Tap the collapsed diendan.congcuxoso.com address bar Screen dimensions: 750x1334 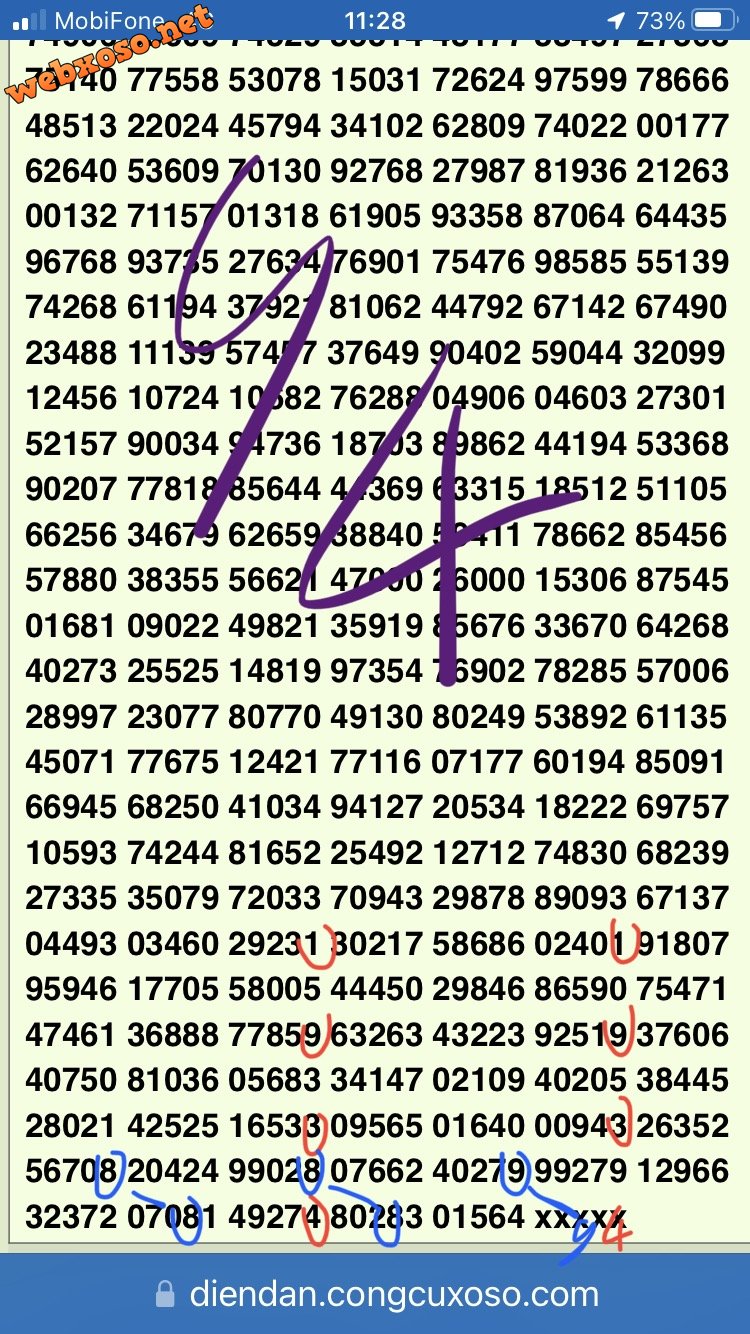pos(376,1295)
